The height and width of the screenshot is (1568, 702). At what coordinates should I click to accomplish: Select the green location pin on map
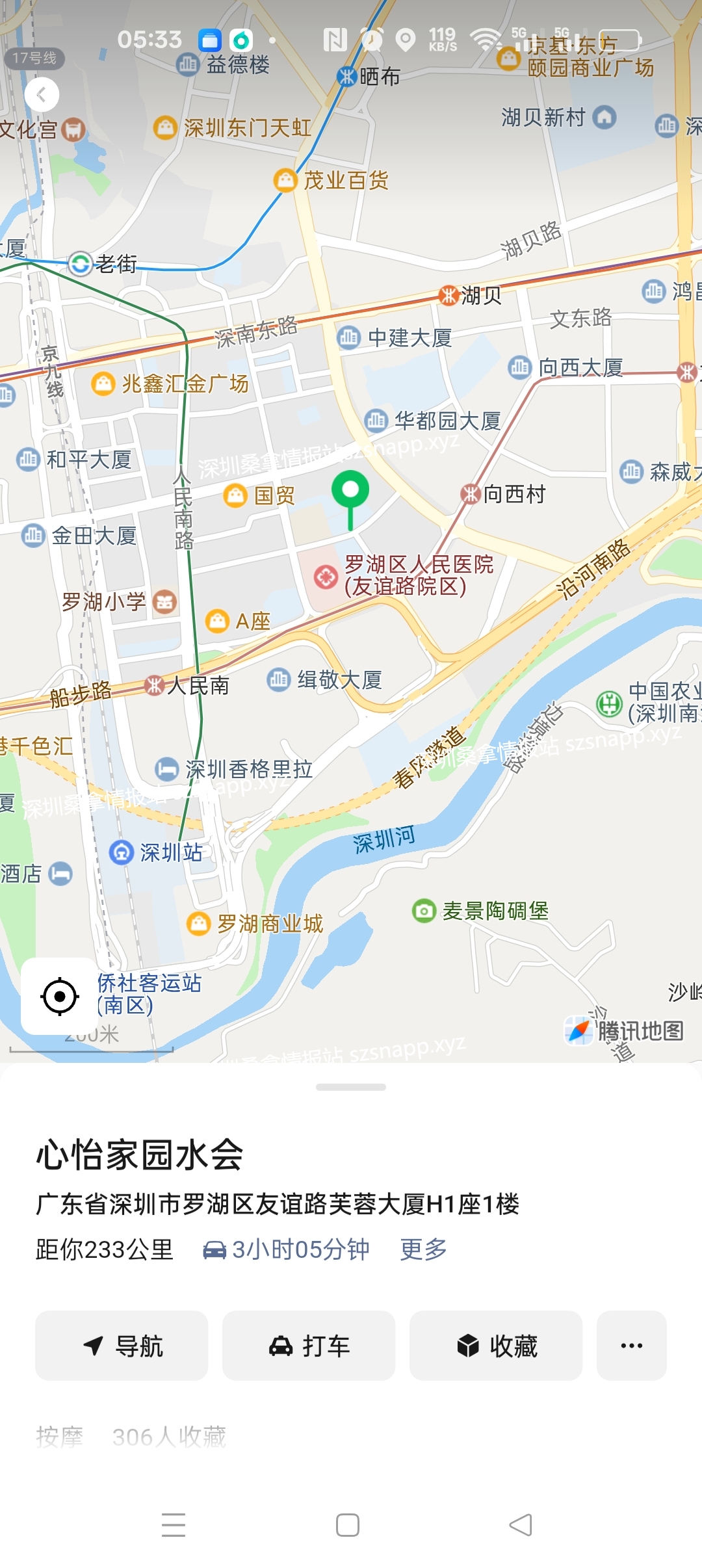coord(350,491)
